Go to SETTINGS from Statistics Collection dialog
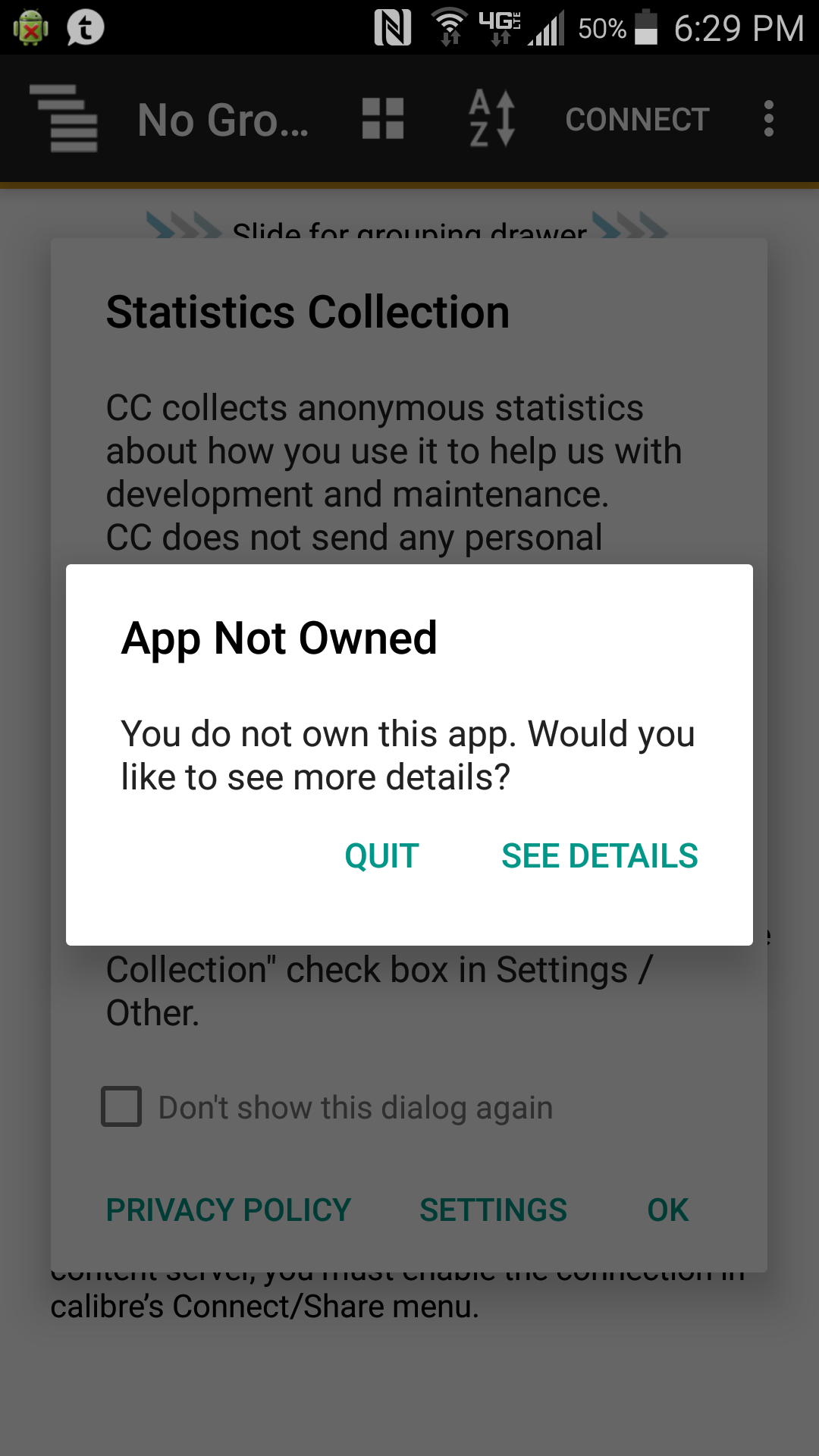819x1456 pixels. (x=493, y=1210)
